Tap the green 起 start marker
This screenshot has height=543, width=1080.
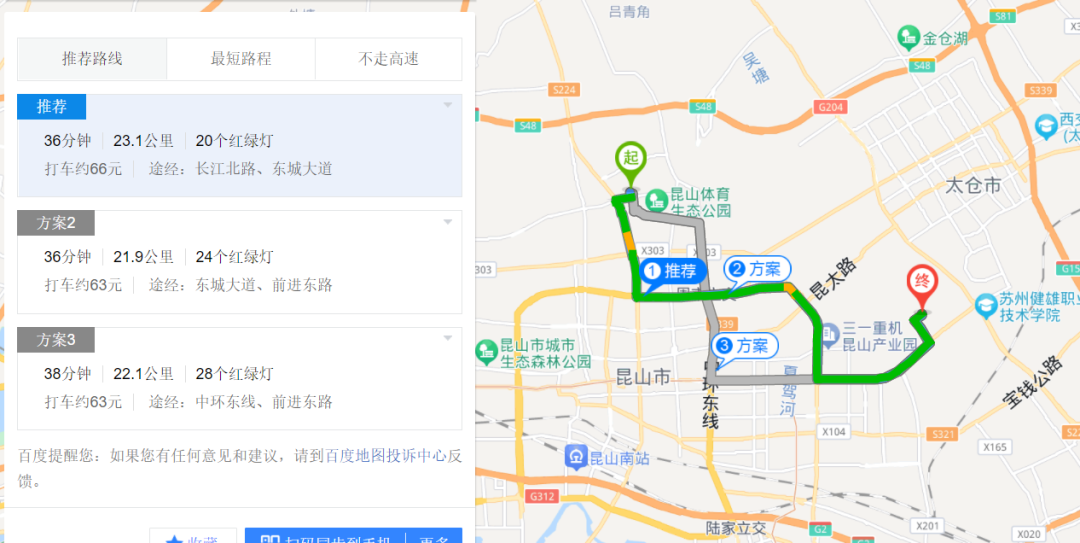630,160
